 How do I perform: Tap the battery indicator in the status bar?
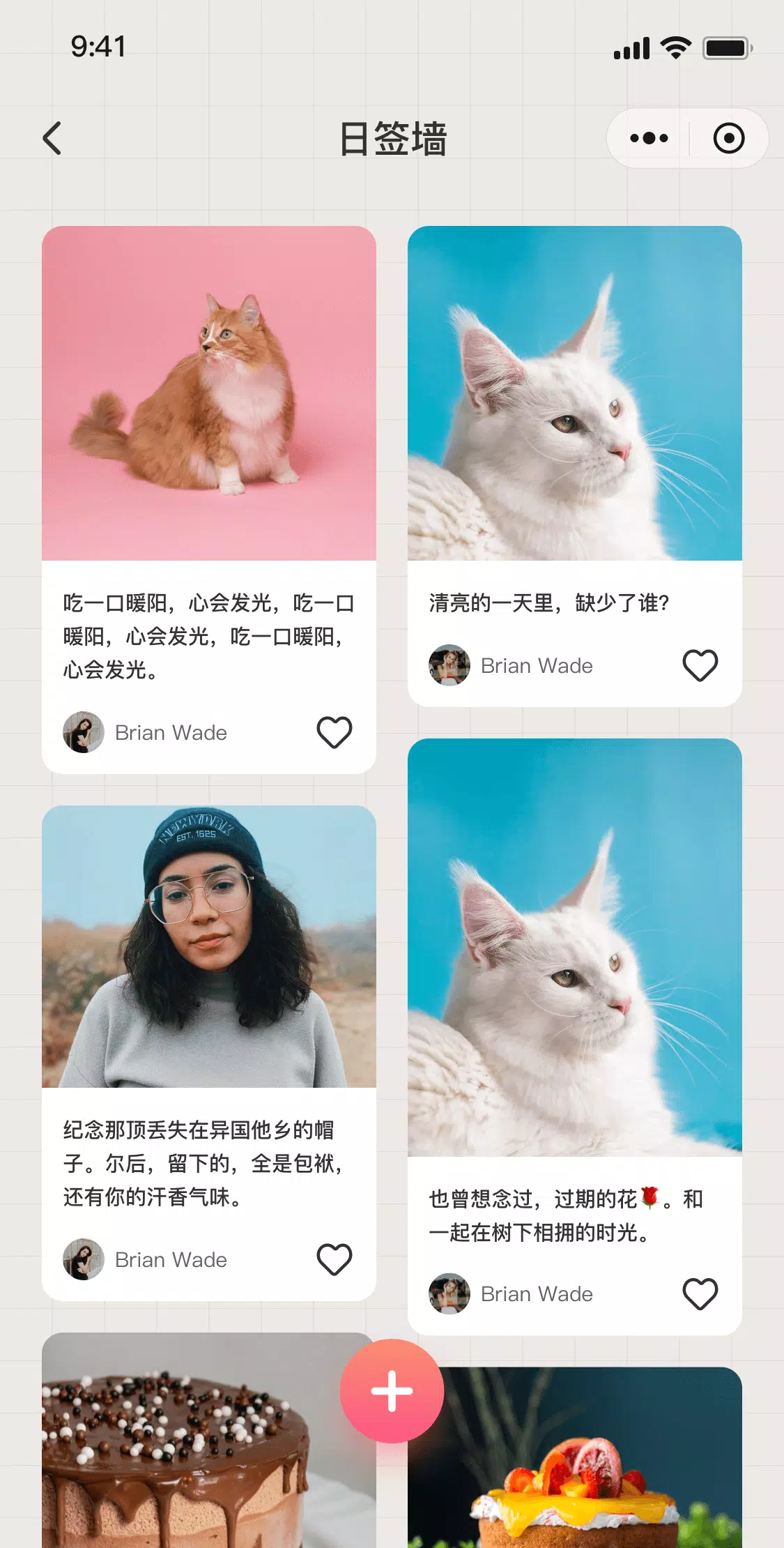click(x=726, y=46)
